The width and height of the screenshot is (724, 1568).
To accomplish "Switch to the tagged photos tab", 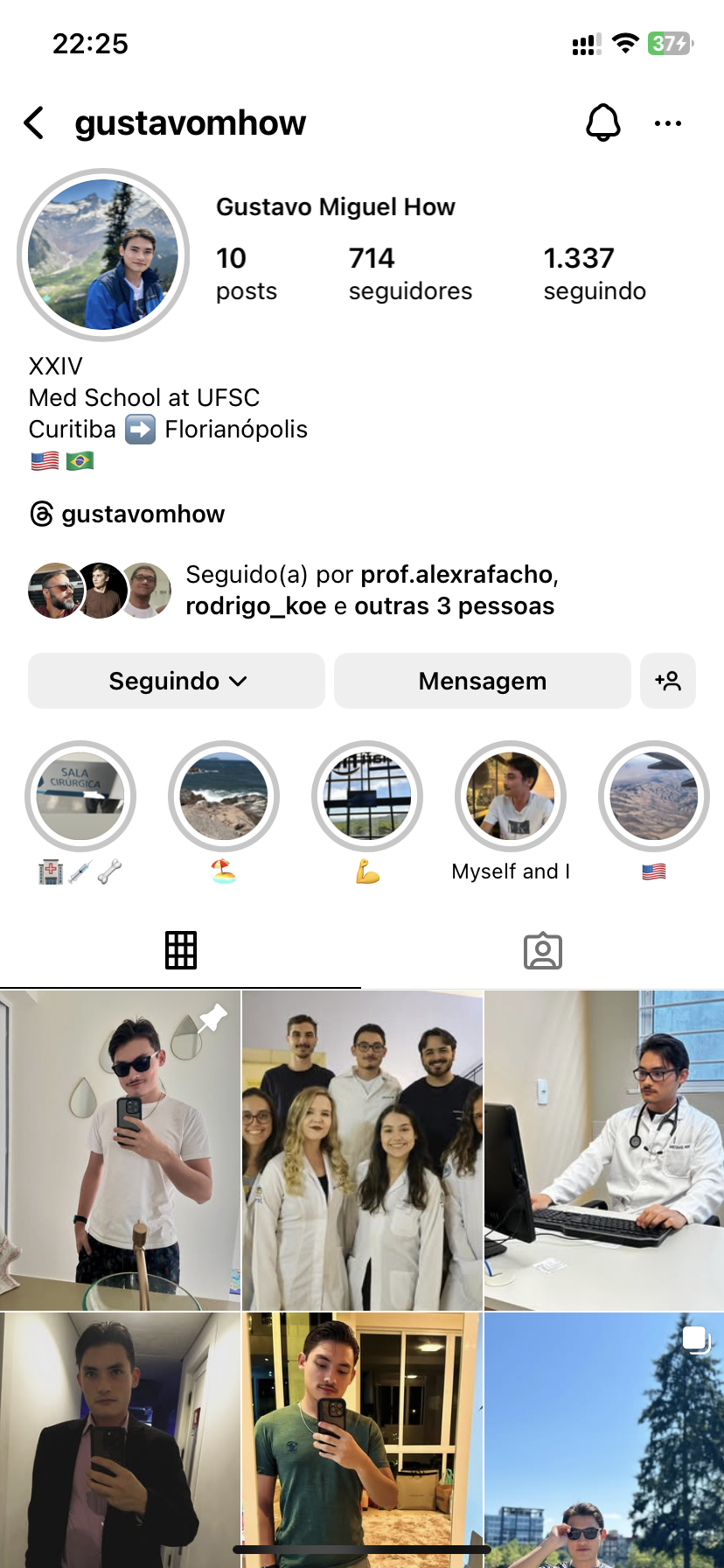I will [542, 950].
